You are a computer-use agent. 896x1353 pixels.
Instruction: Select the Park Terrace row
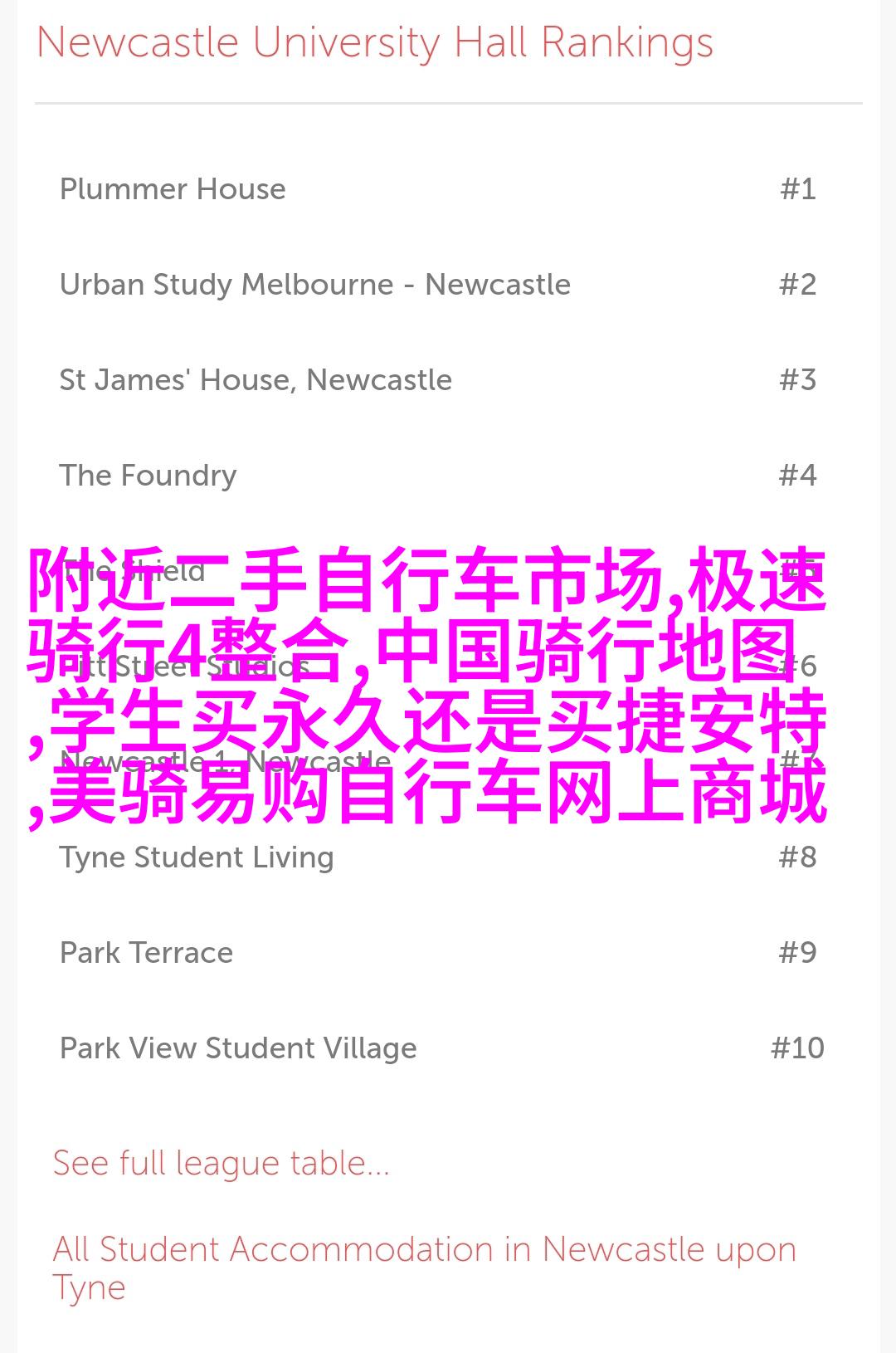point(146,953)
